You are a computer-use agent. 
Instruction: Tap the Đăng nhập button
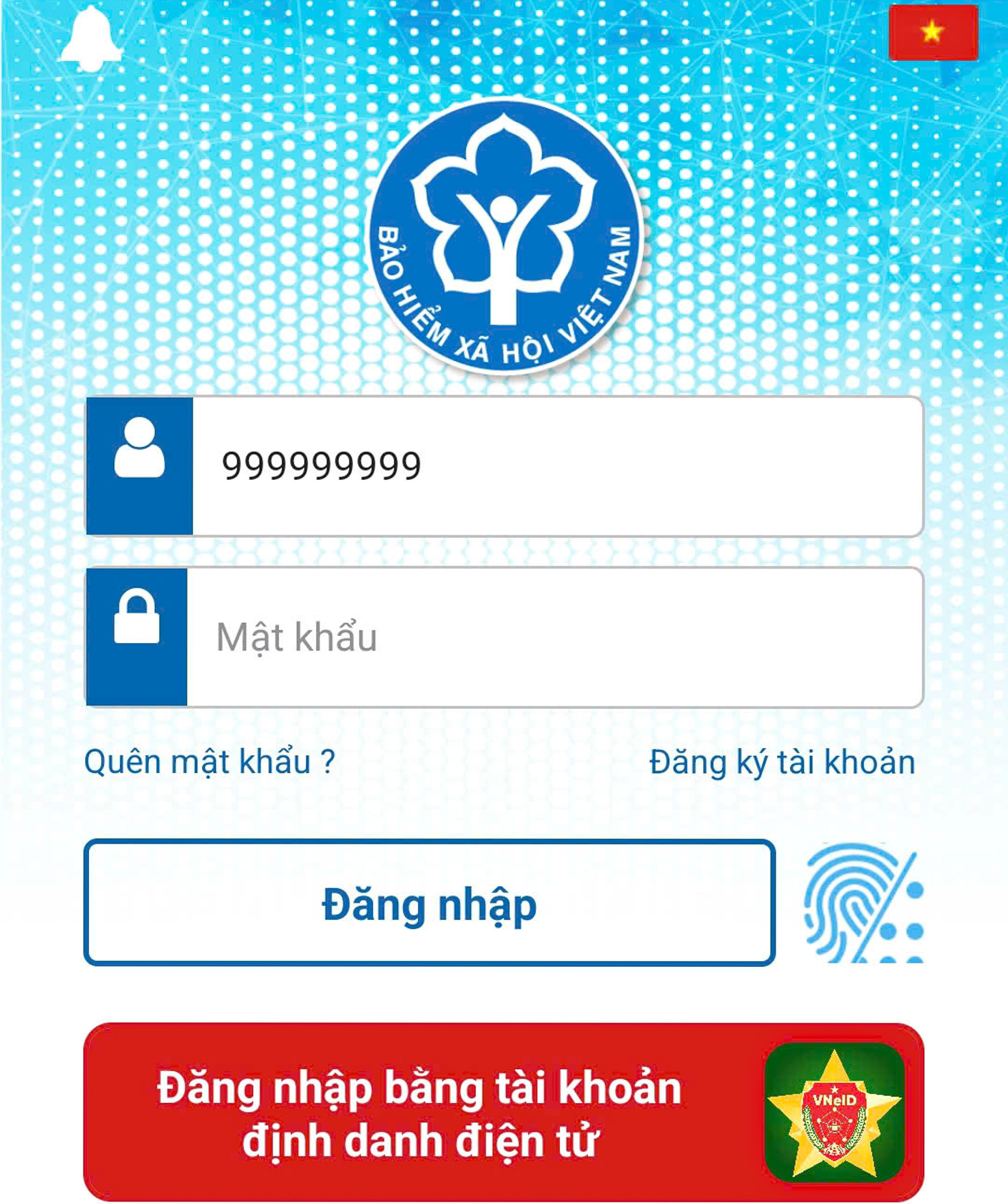tap(429, 905)
